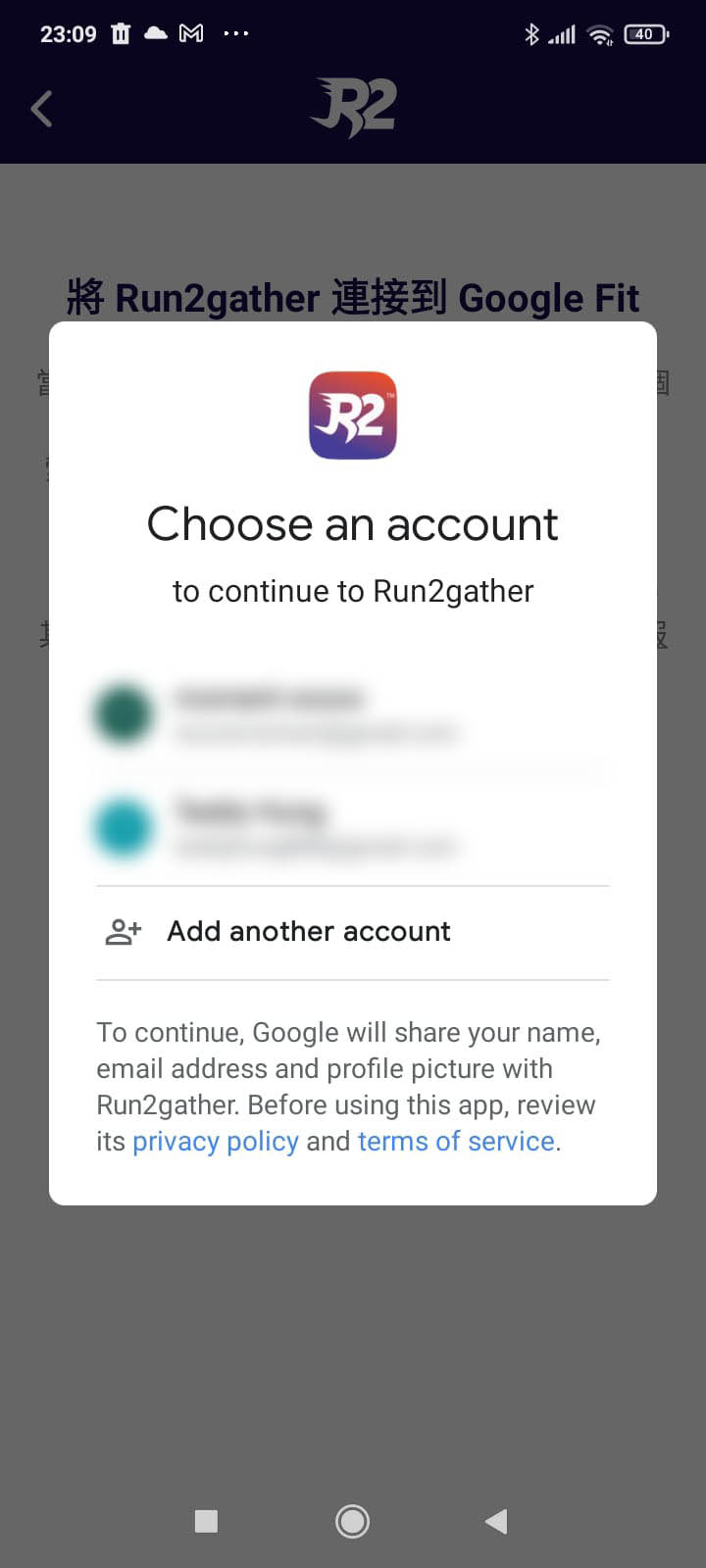
Task: Open the terms of service link
Action: [456, 1142]
